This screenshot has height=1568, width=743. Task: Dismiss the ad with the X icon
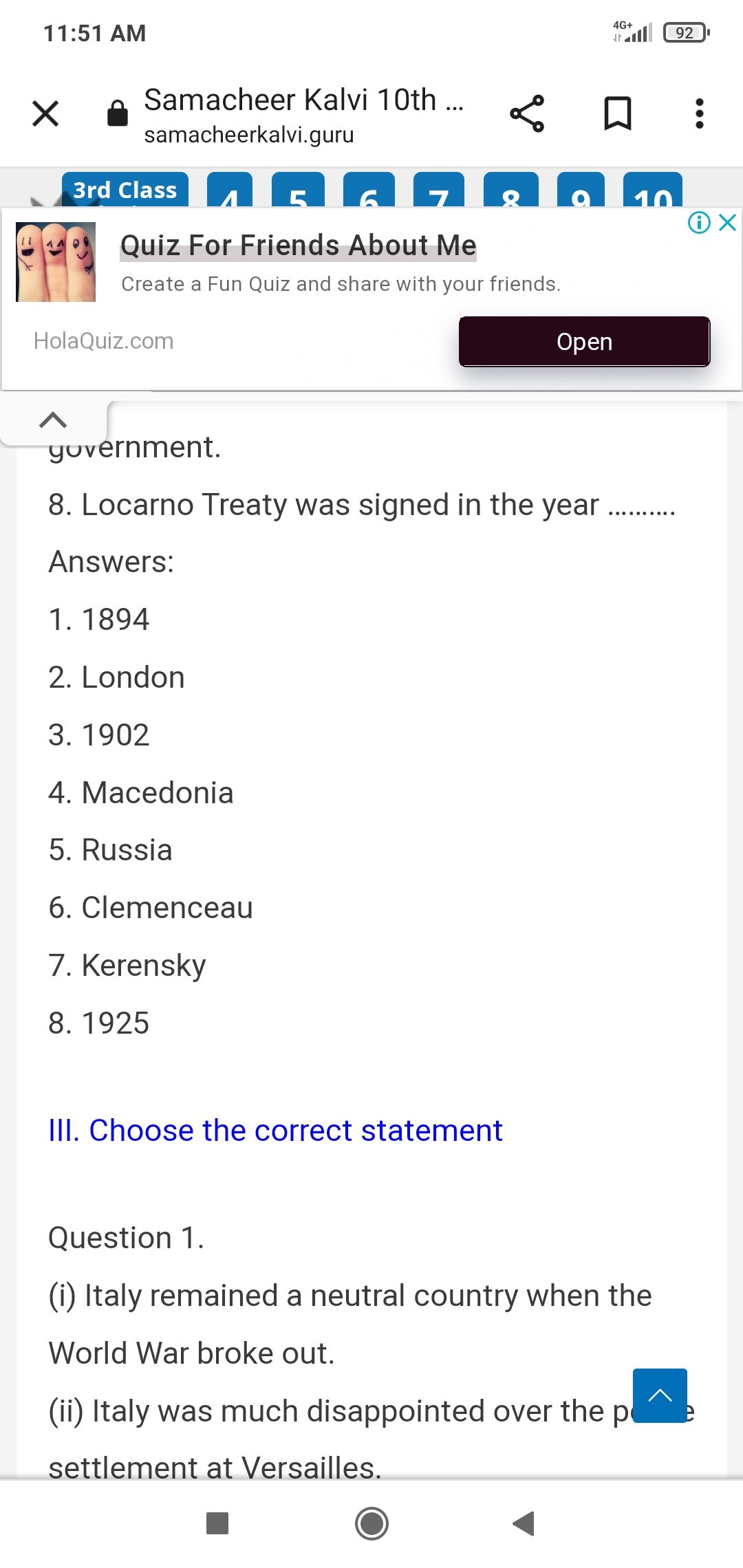pos(728,223)
